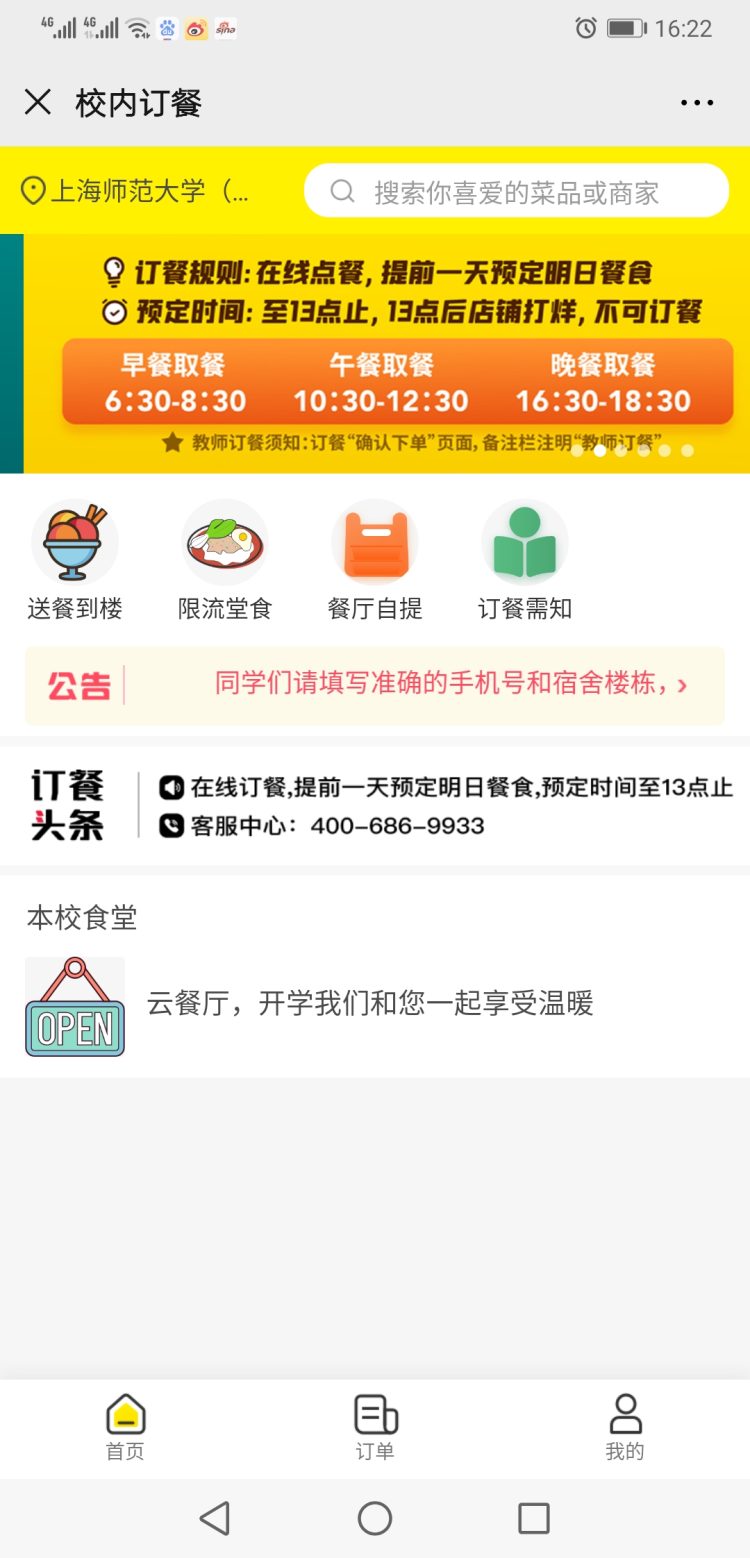
Task: Tap the system back button
Action: click(x=215, y=1518)
